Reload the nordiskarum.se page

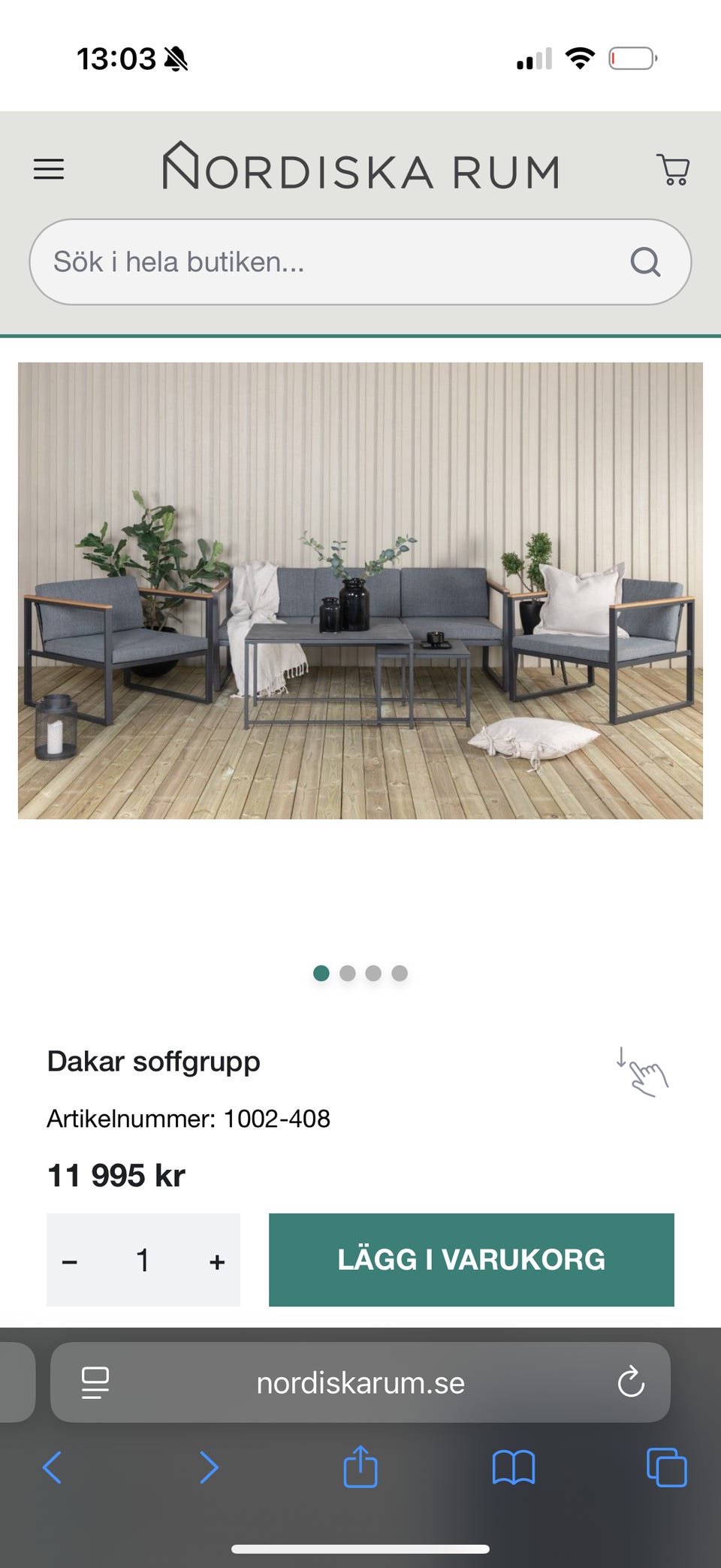(631, 1382)
